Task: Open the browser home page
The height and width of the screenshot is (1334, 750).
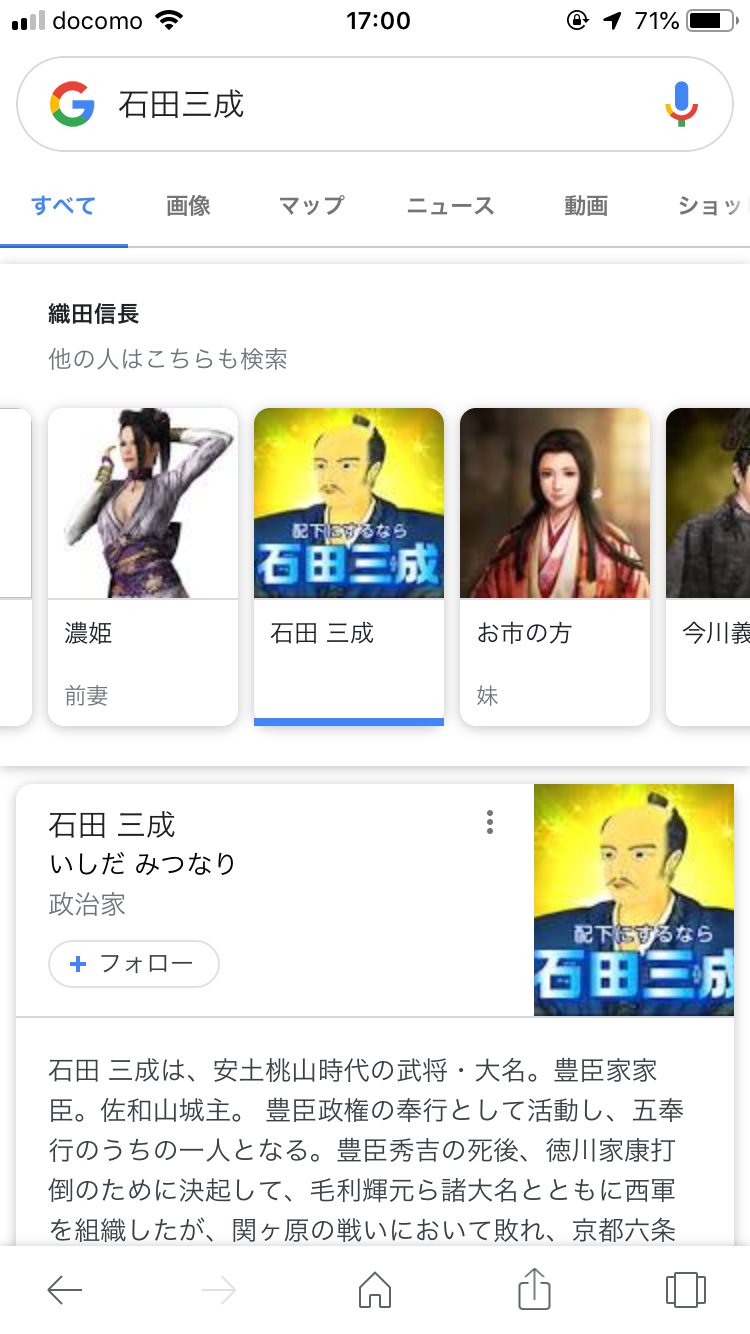Action: pos(375,1290)
